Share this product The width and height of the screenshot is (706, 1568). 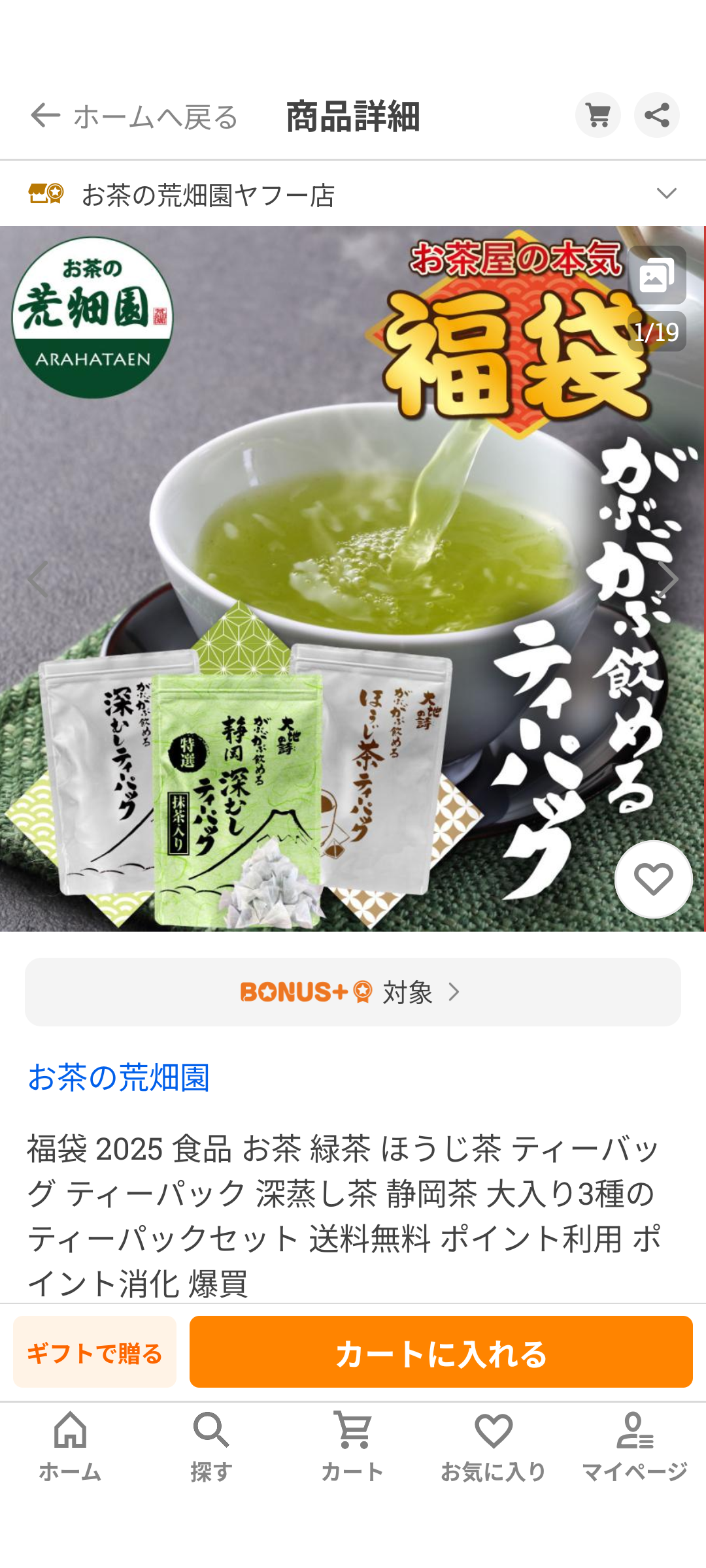[x=656, y=116]
